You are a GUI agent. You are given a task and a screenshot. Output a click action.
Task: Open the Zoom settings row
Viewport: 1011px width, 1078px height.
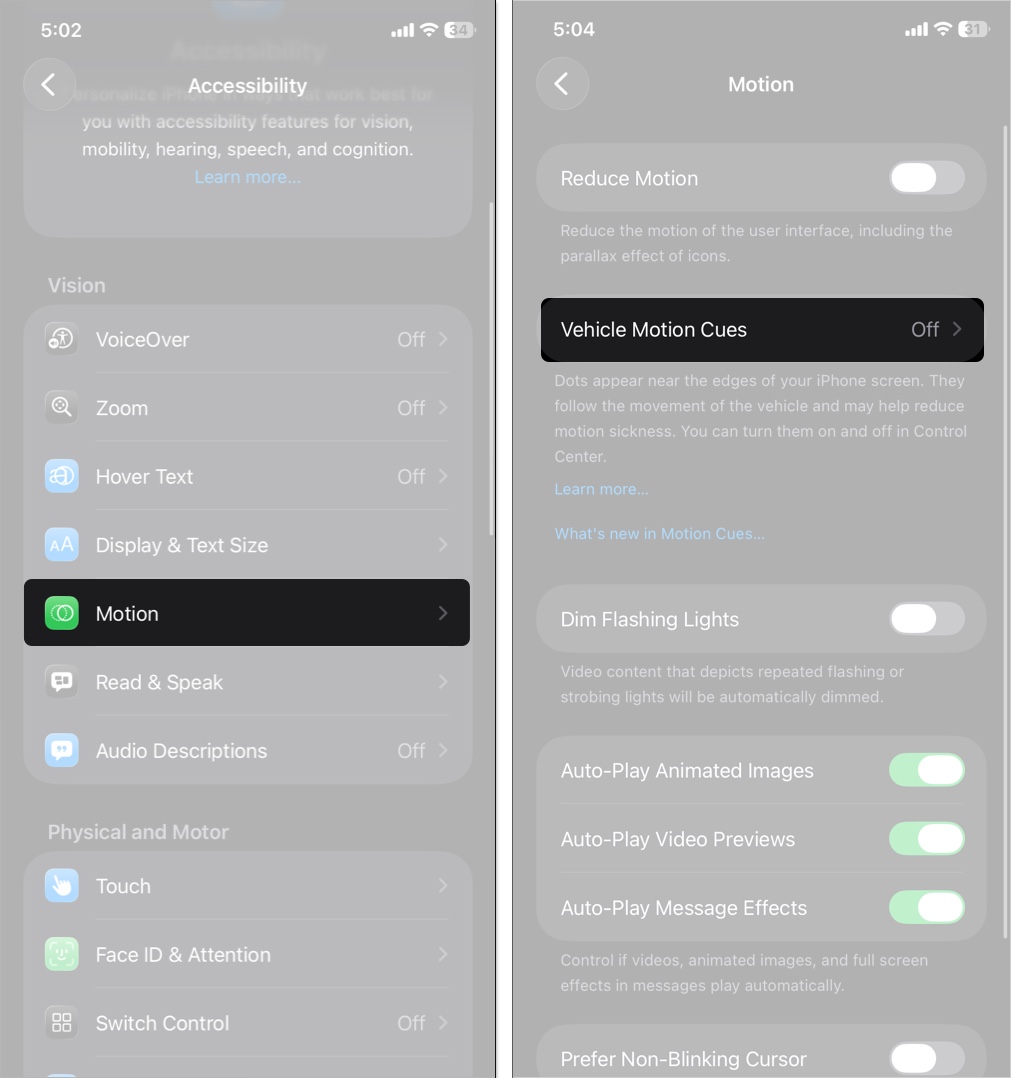tap(246, 408)
